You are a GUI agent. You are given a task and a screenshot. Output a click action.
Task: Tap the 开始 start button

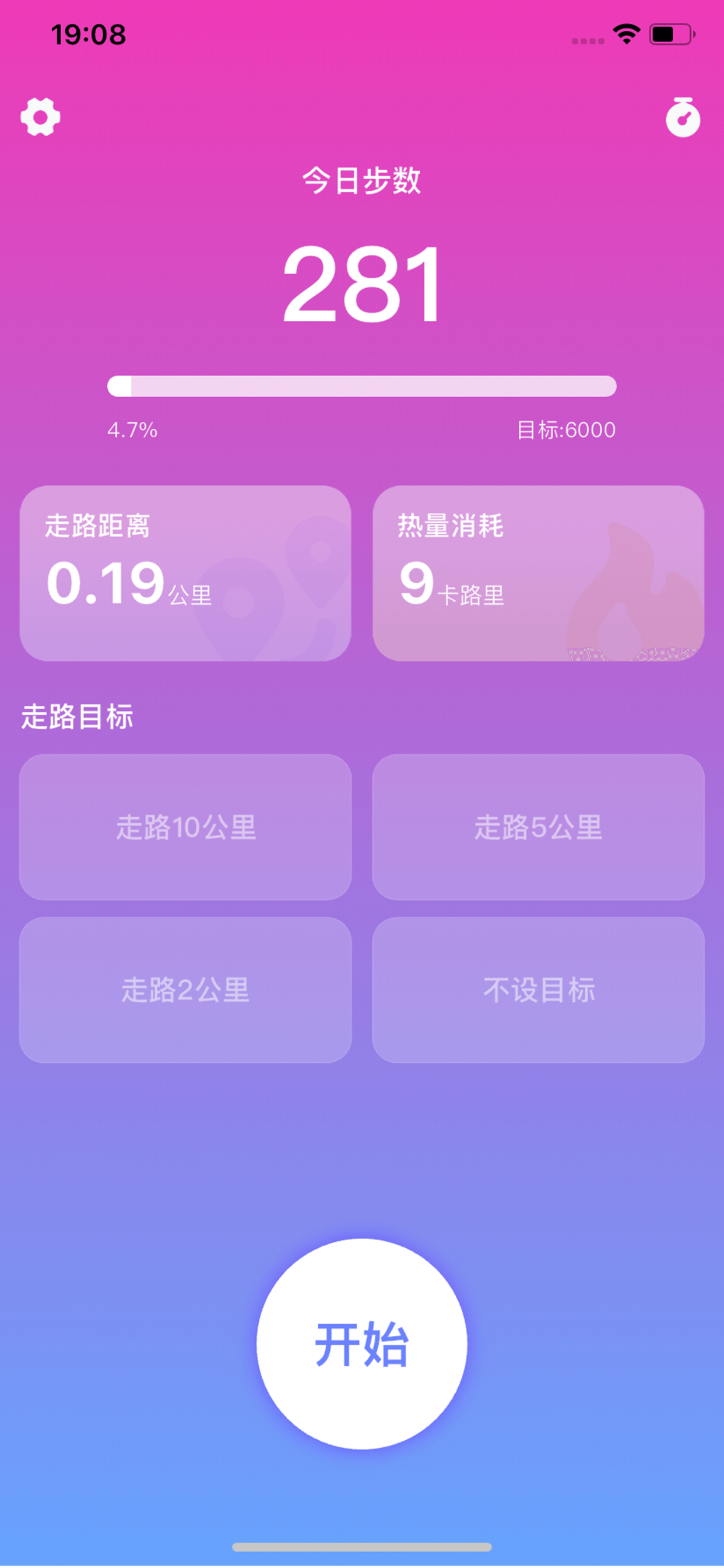pos(362,1344)
